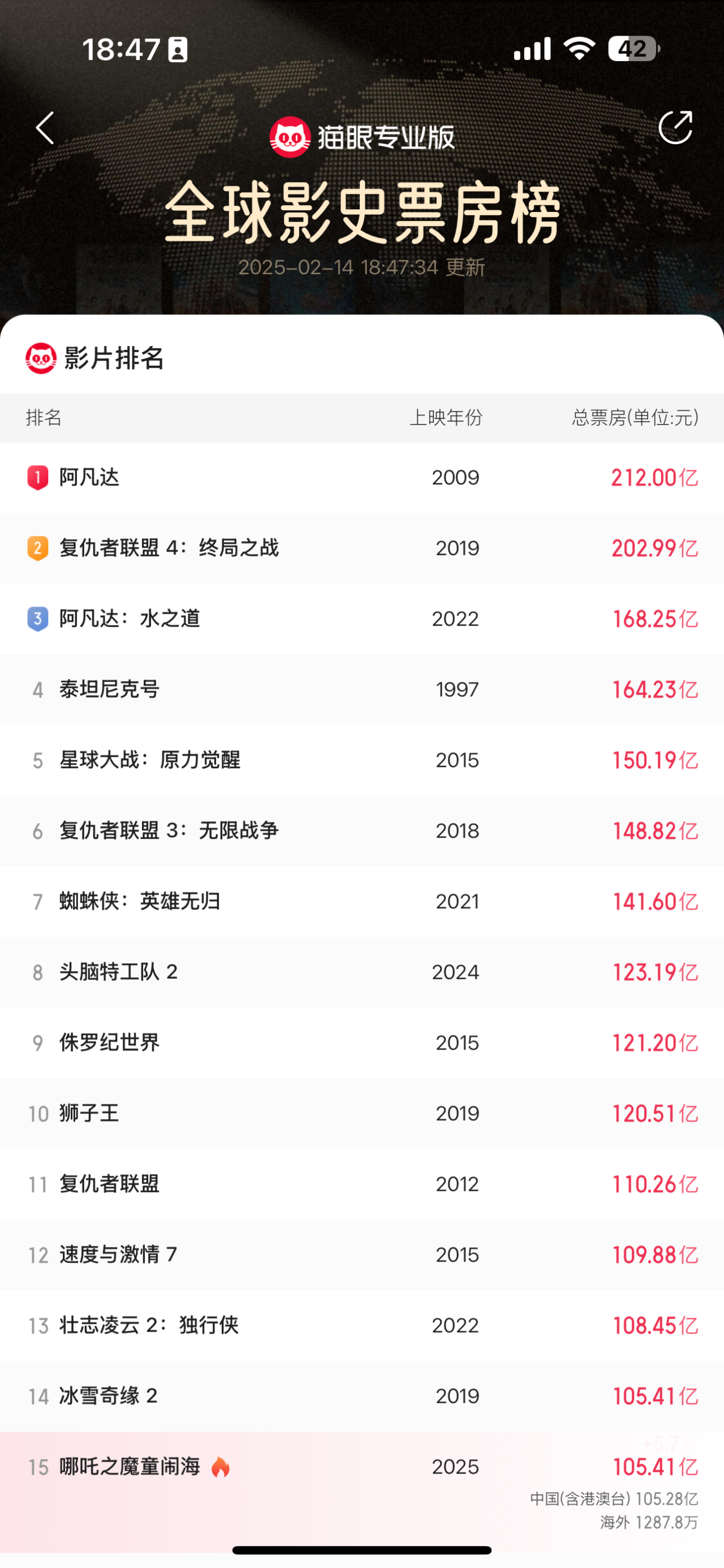This screenshot has width=724, height=1568.
Task: Select the 泰坦尼克号 row
Action: pyautogui.click(x=361, y=689)
